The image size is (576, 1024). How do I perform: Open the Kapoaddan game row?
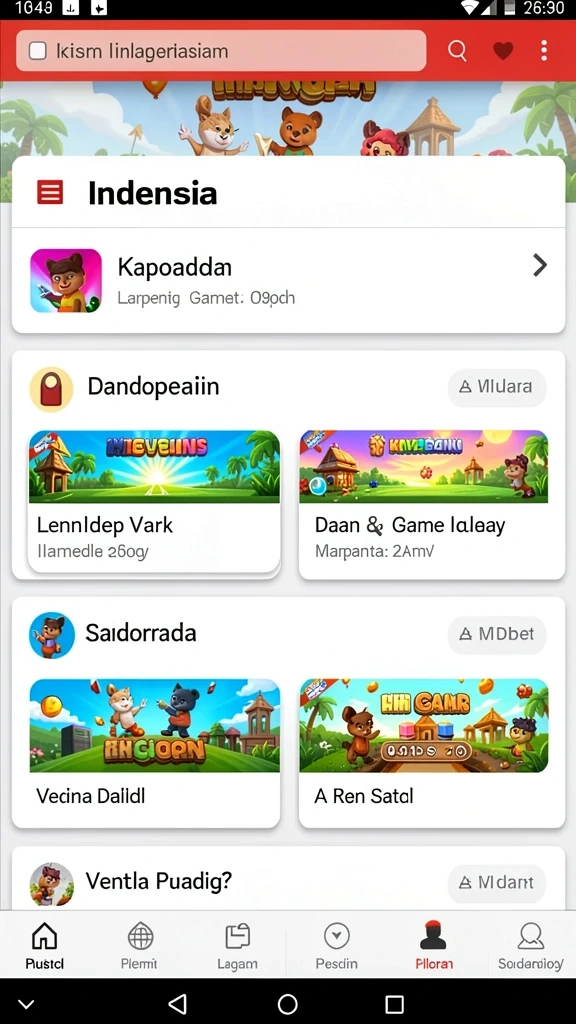coord(288,281)
